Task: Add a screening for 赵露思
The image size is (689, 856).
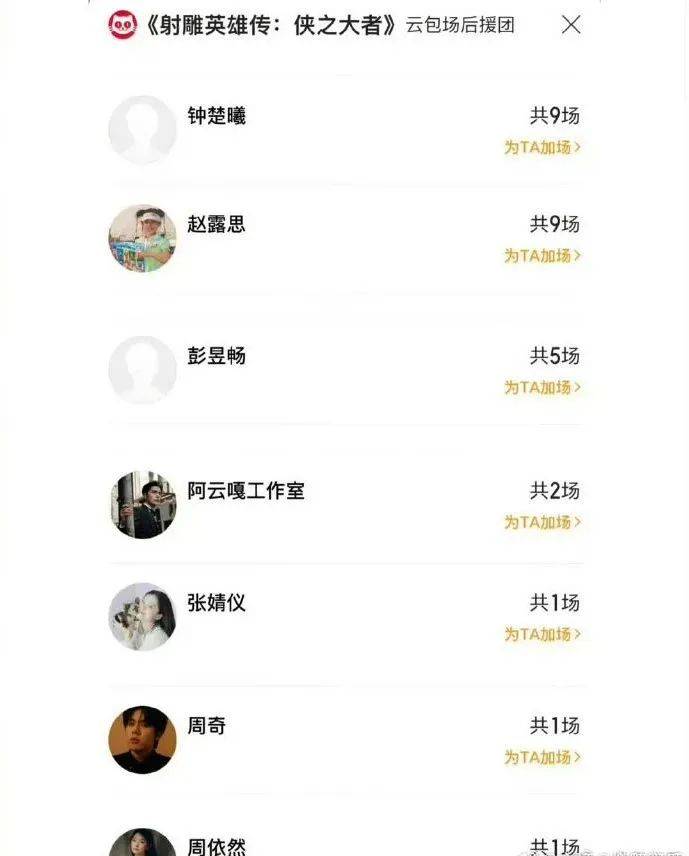Action: click(x=542, y=256)
